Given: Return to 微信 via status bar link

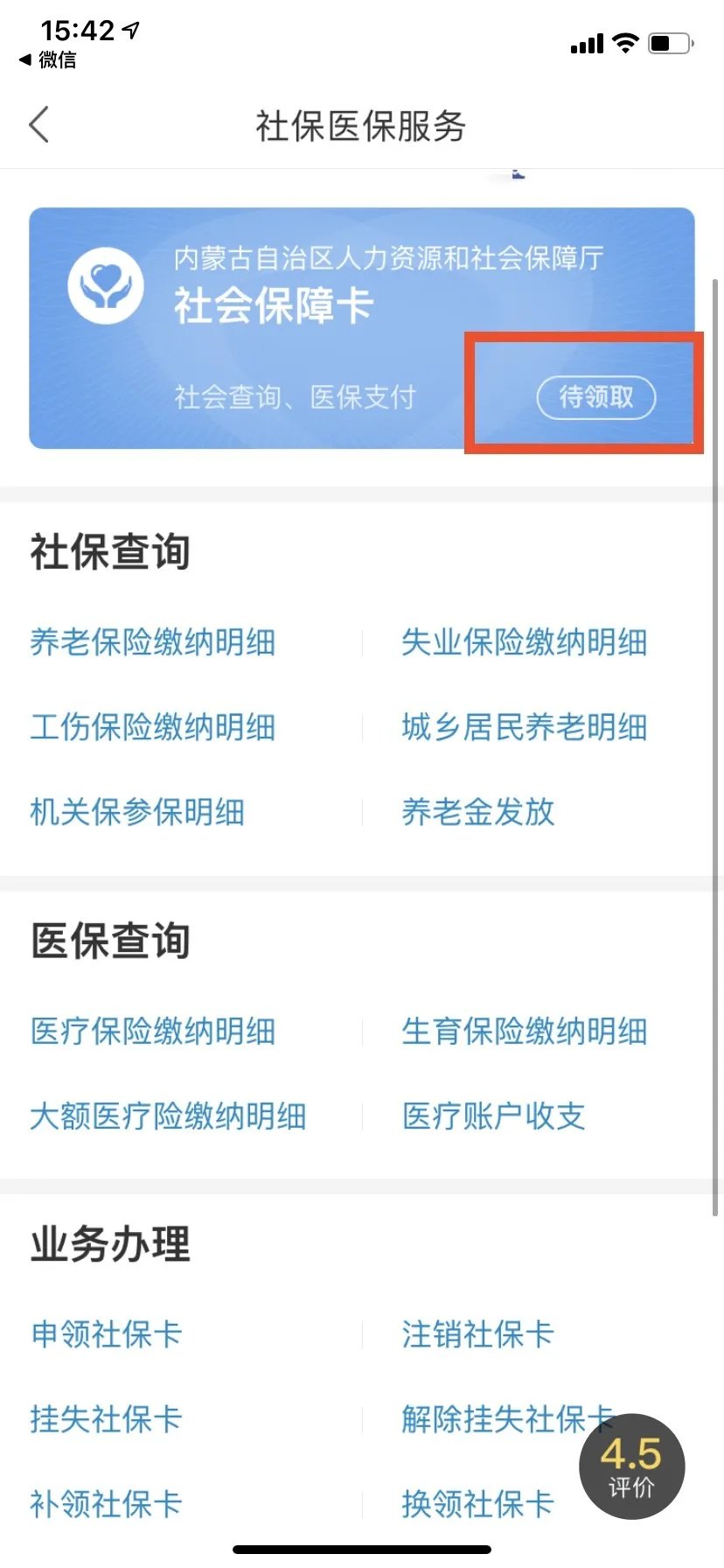Looking at the screenshot, I should tap(49, 59).
